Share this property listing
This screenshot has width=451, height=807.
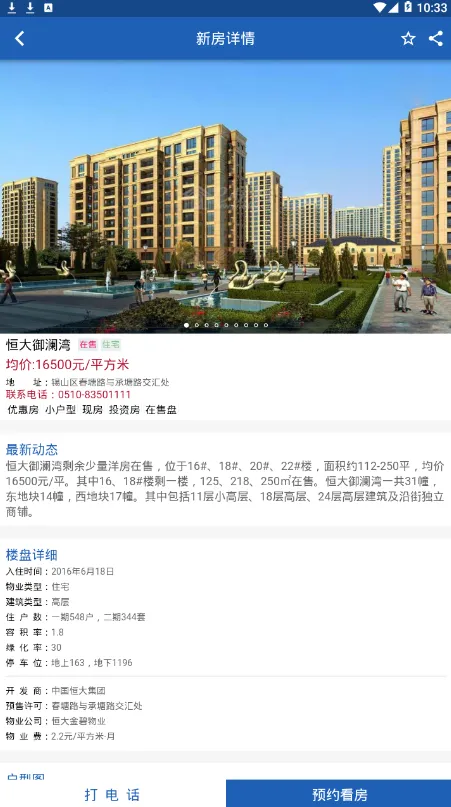pos(436,39)
